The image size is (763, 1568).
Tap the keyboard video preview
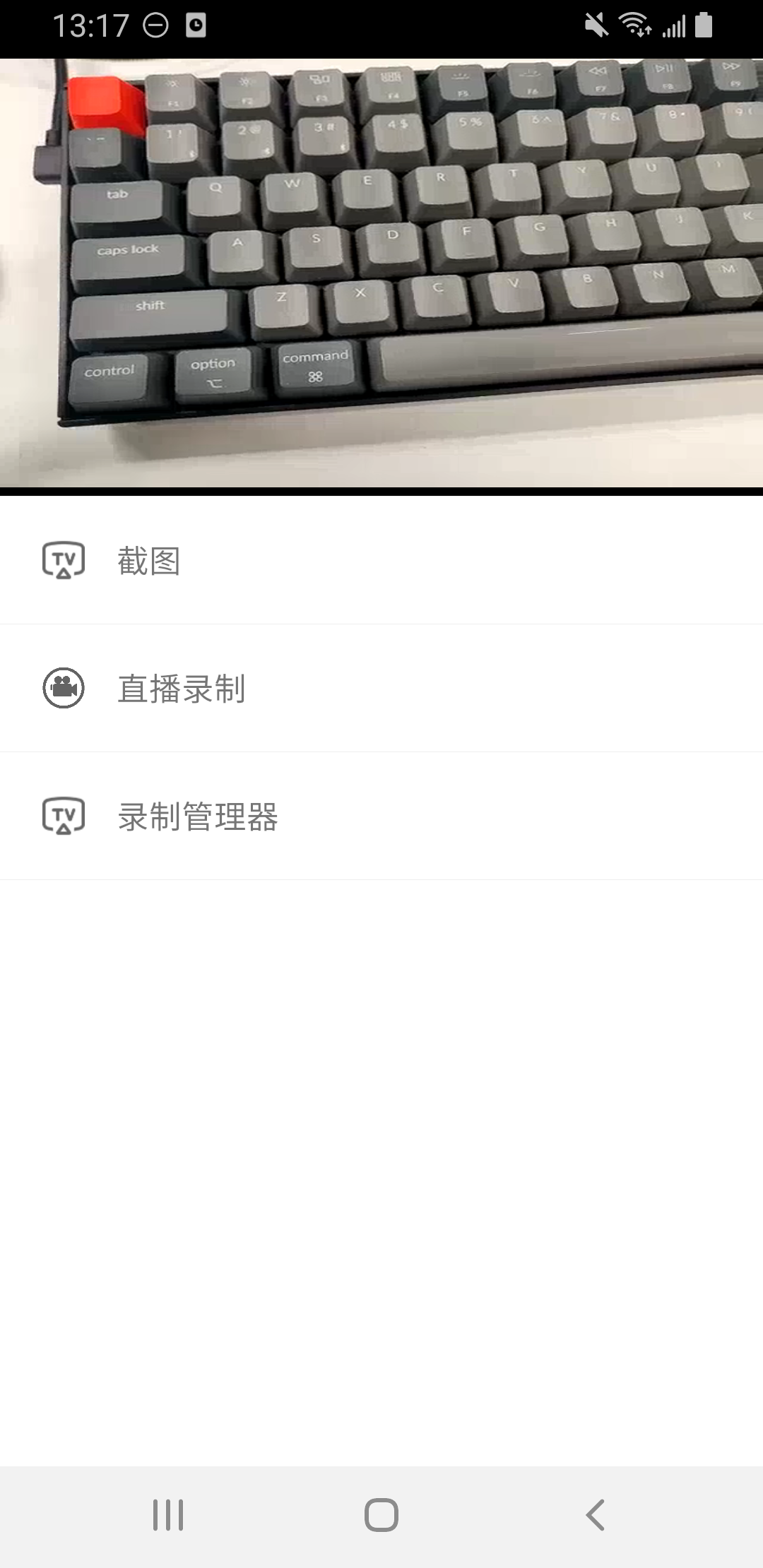click(381, 273)
